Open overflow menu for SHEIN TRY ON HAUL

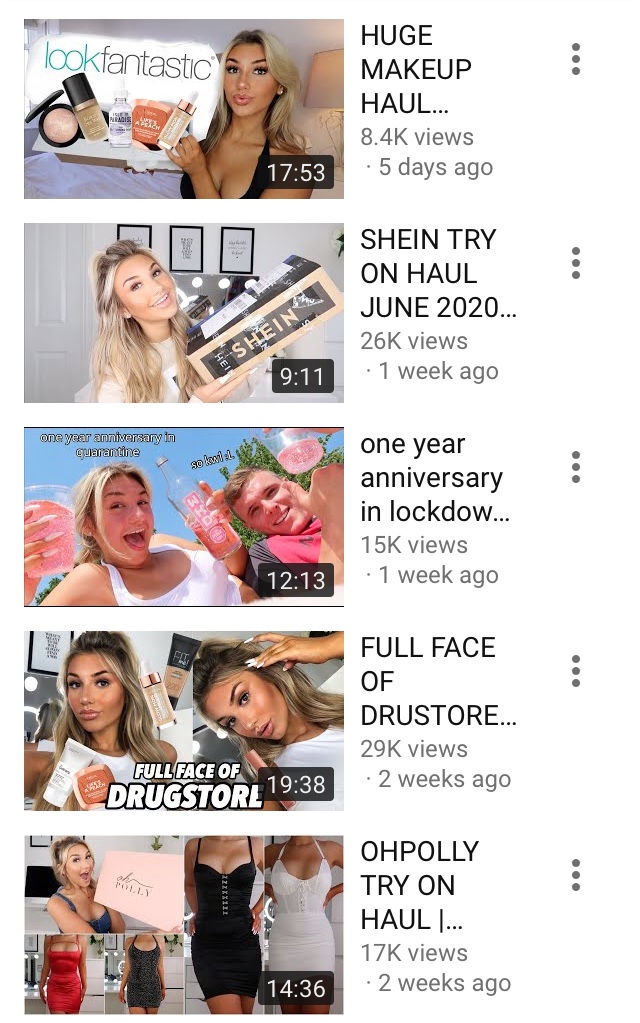(576, 263)
